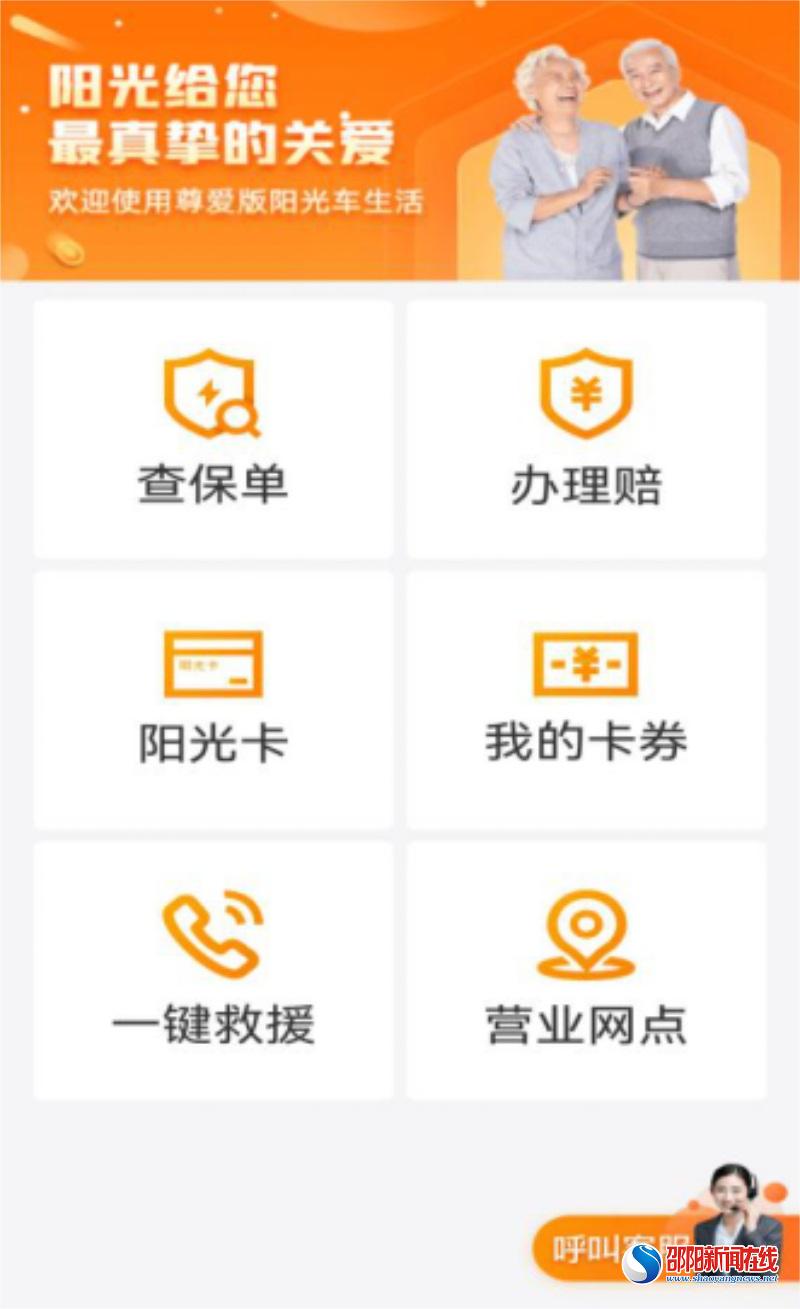Tap 一键救援 for roadside rescue

click(213, 970)
